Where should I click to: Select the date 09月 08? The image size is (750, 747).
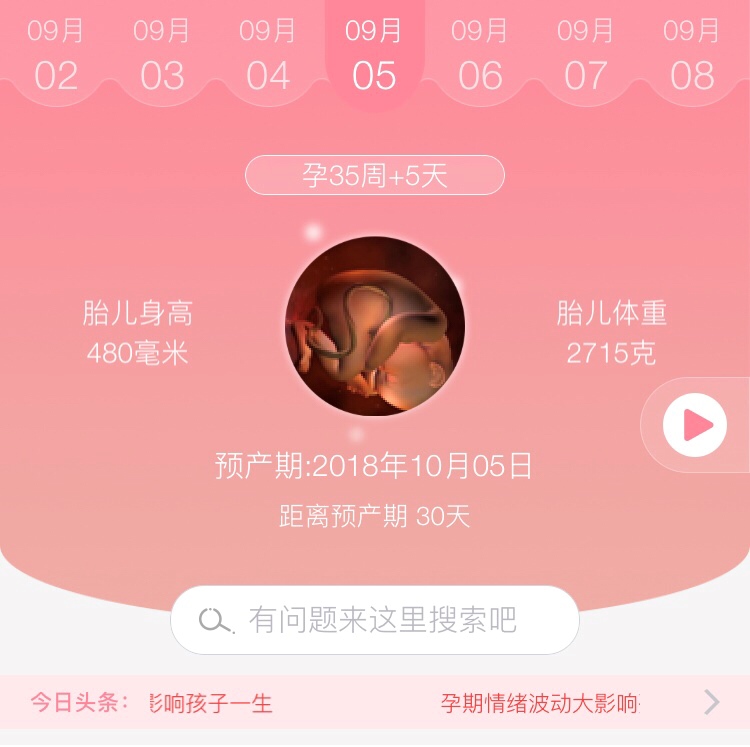click(692, 55)
